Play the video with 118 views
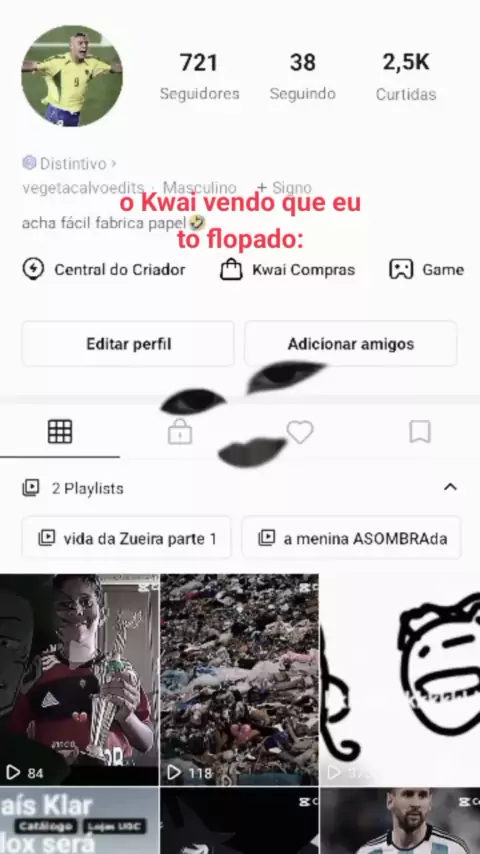Image resolution: width=480 pixels, height=854 pixels. [240, 679]
